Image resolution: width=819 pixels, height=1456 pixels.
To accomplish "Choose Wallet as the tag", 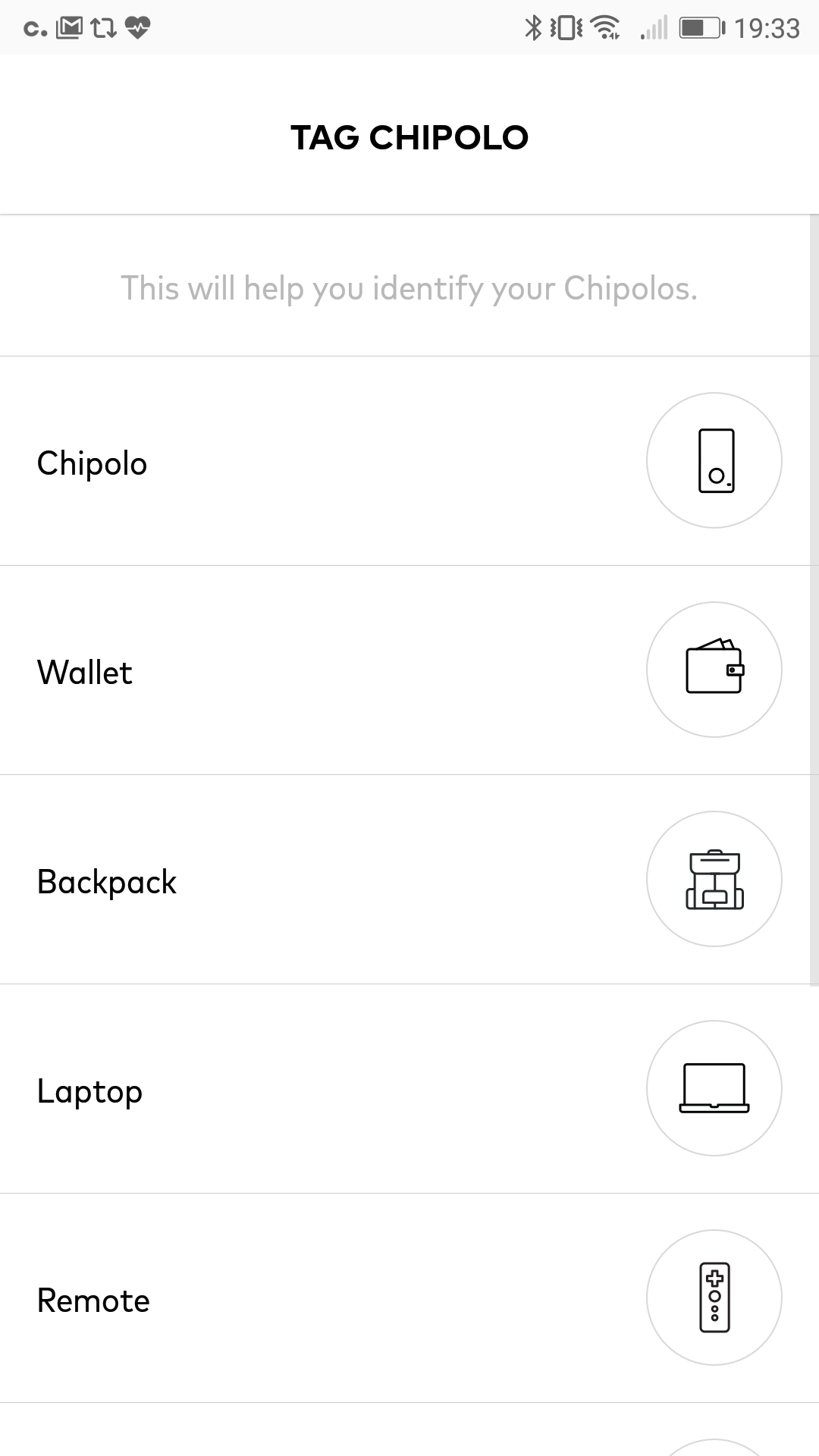I will coord(405,670).
